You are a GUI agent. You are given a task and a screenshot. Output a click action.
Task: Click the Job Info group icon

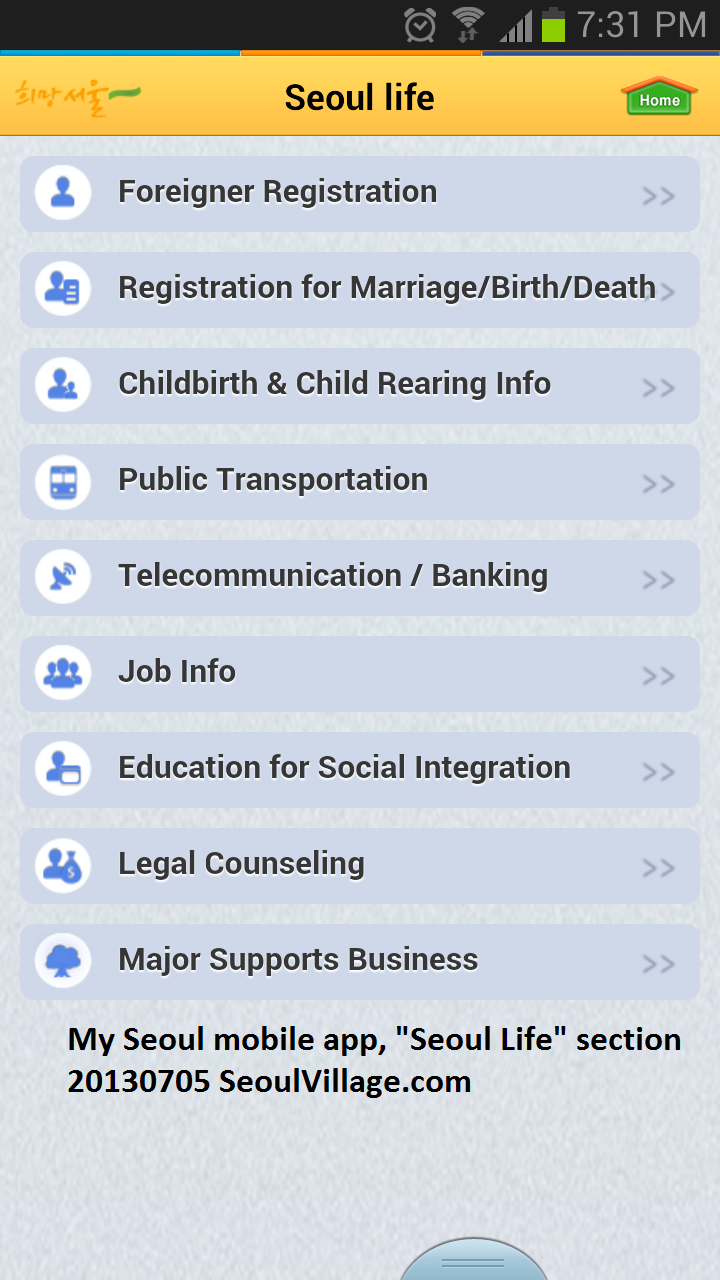pyautogui.click(x=61, y=673)
